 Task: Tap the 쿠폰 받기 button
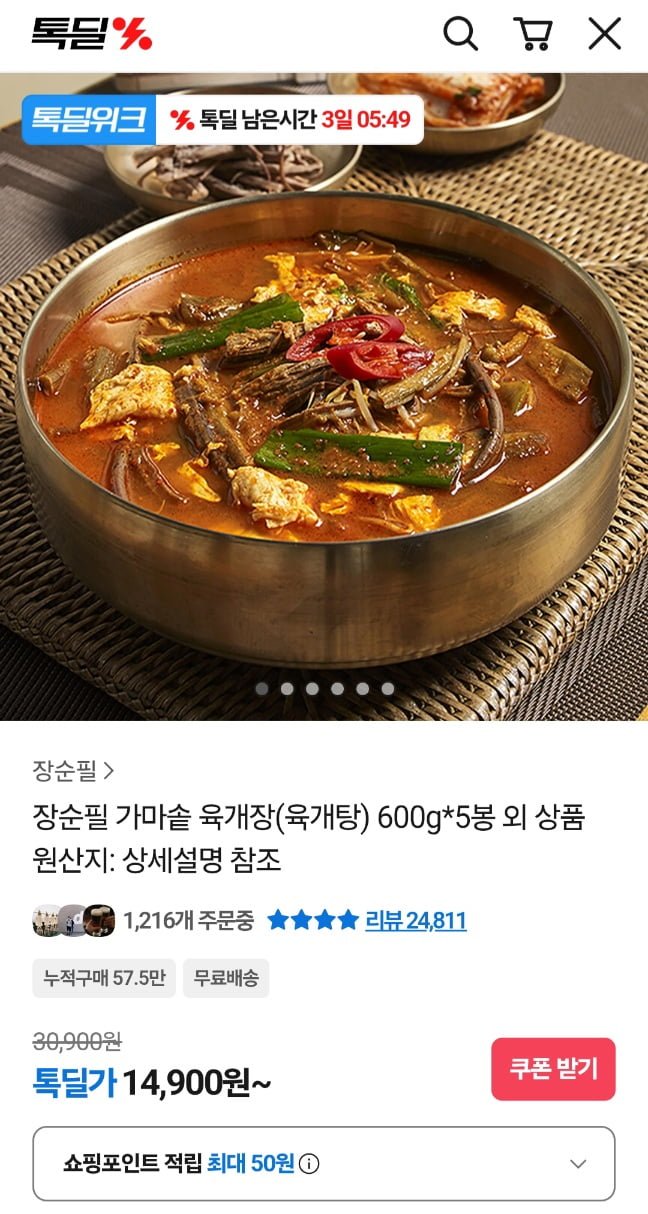[x=553, y=1069]
